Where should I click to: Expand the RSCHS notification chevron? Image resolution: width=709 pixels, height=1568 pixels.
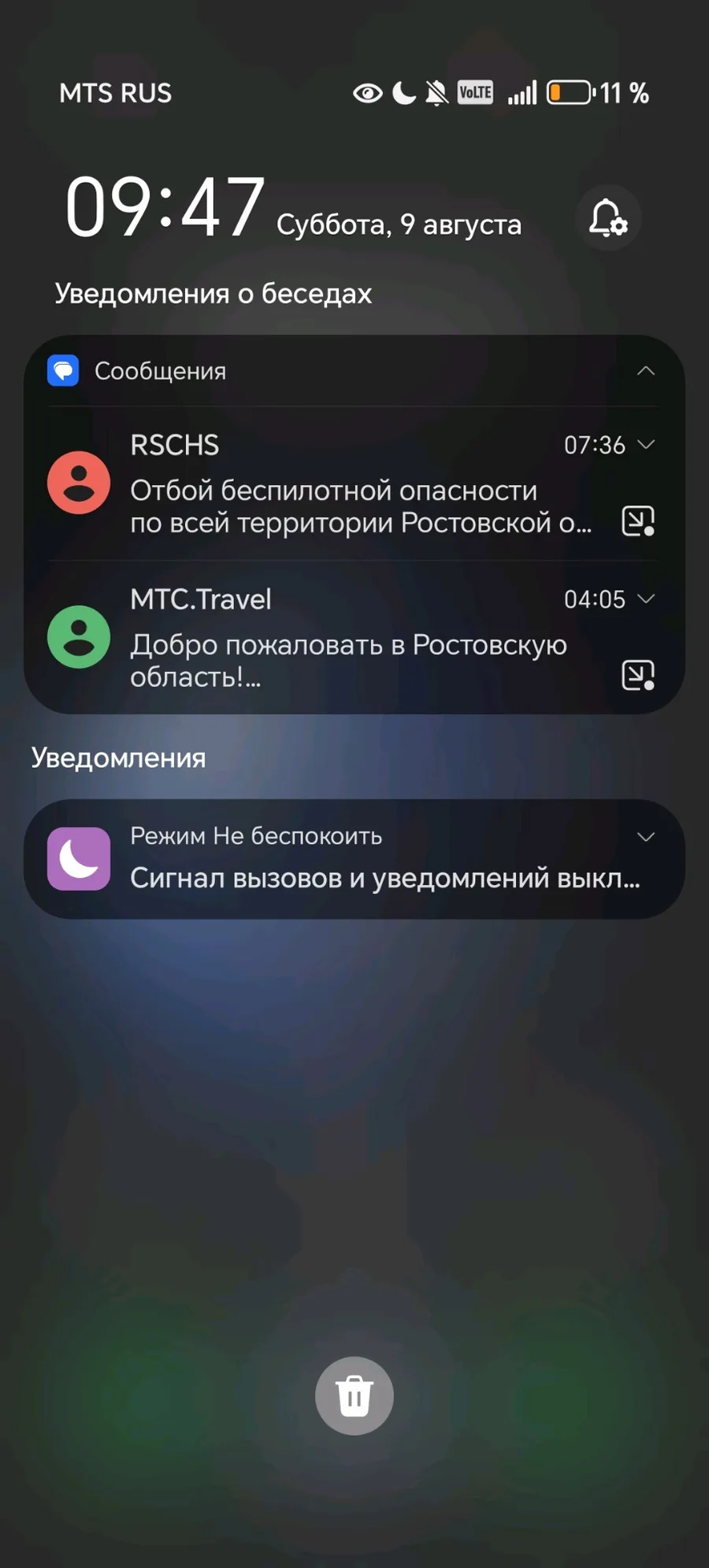click(645, 445)
